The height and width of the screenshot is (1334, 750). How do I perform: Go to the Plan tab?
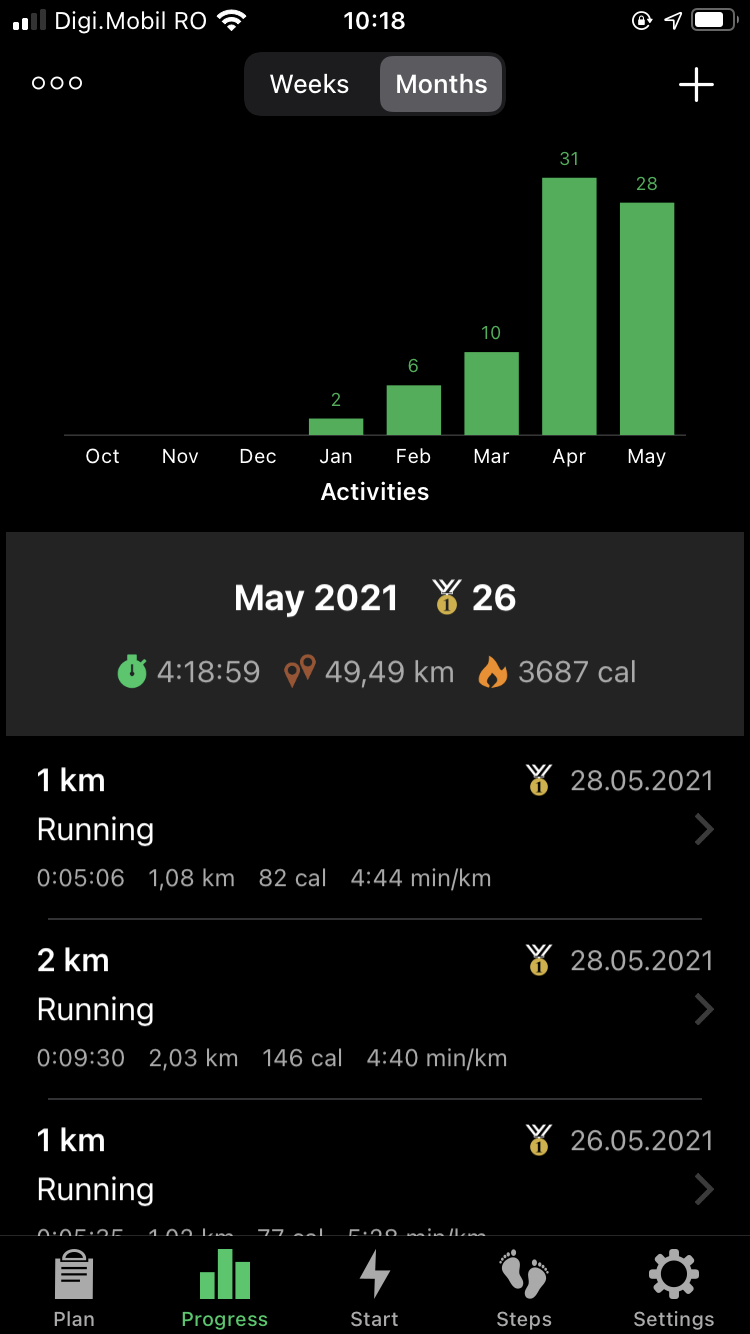tap(74, 1289)
